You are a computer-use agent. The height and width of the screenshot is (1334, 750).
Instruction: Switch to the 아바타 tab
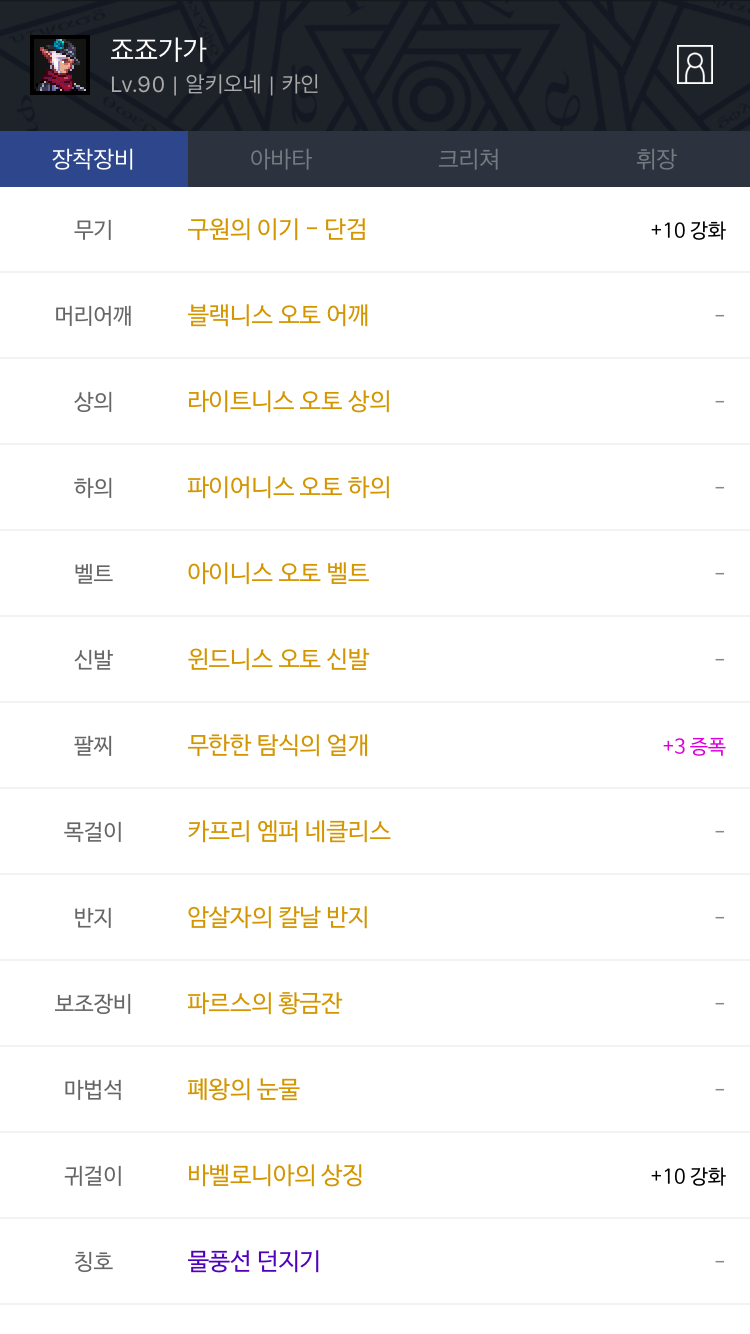[281, 159]
